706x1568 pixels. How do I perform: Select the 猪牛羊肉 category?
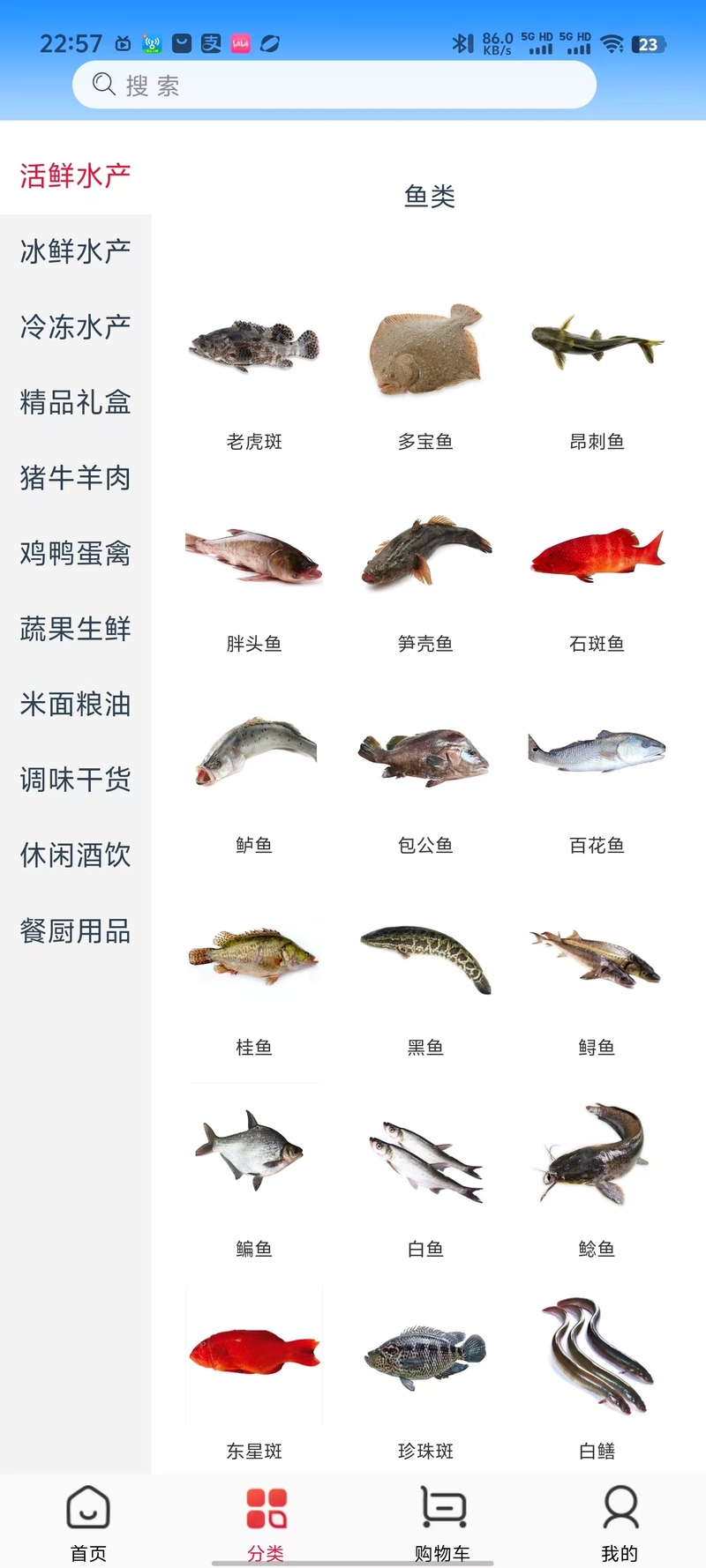[75, 478]
